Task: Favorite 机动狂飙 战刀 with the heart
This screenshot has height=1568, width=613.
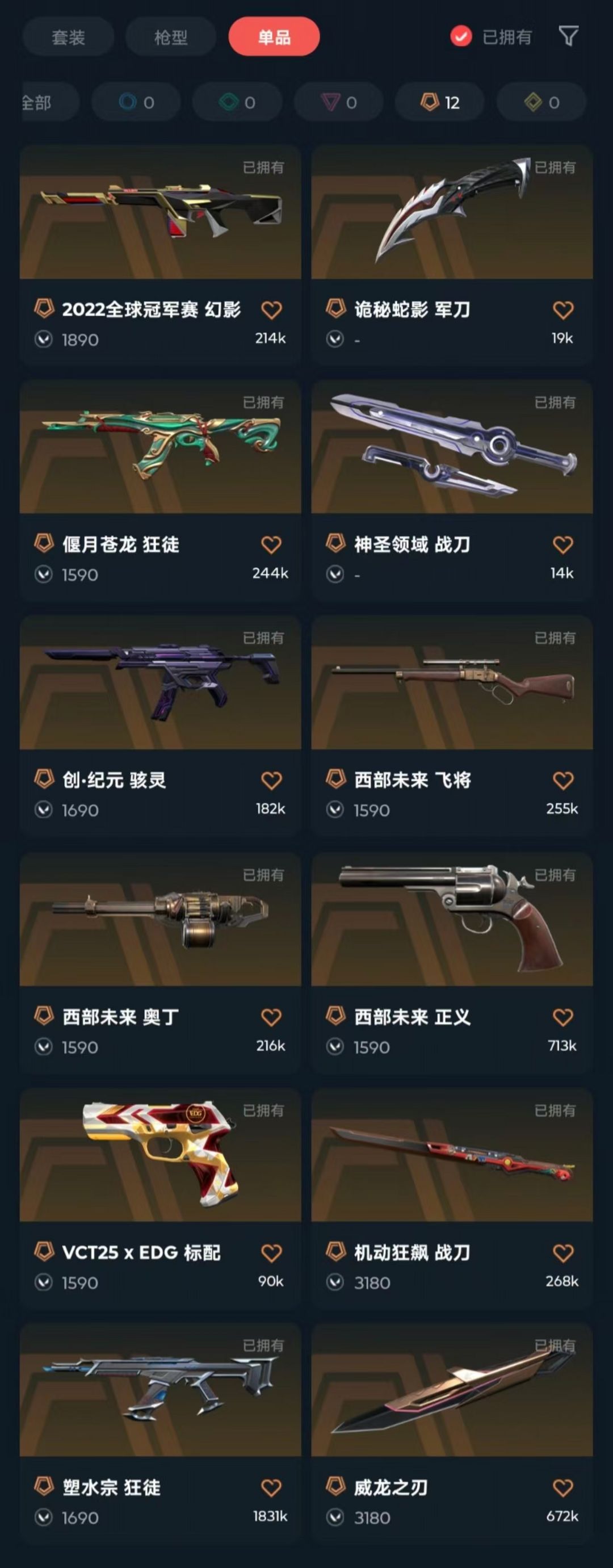Action: click(x=562, y=1253)
